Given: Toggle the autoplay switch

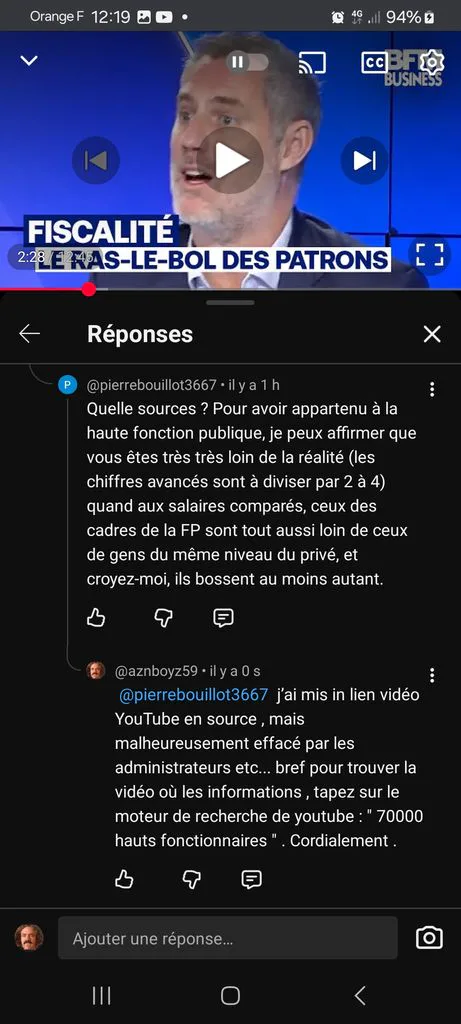Looking at the screenshot, I should coord(247,62).
